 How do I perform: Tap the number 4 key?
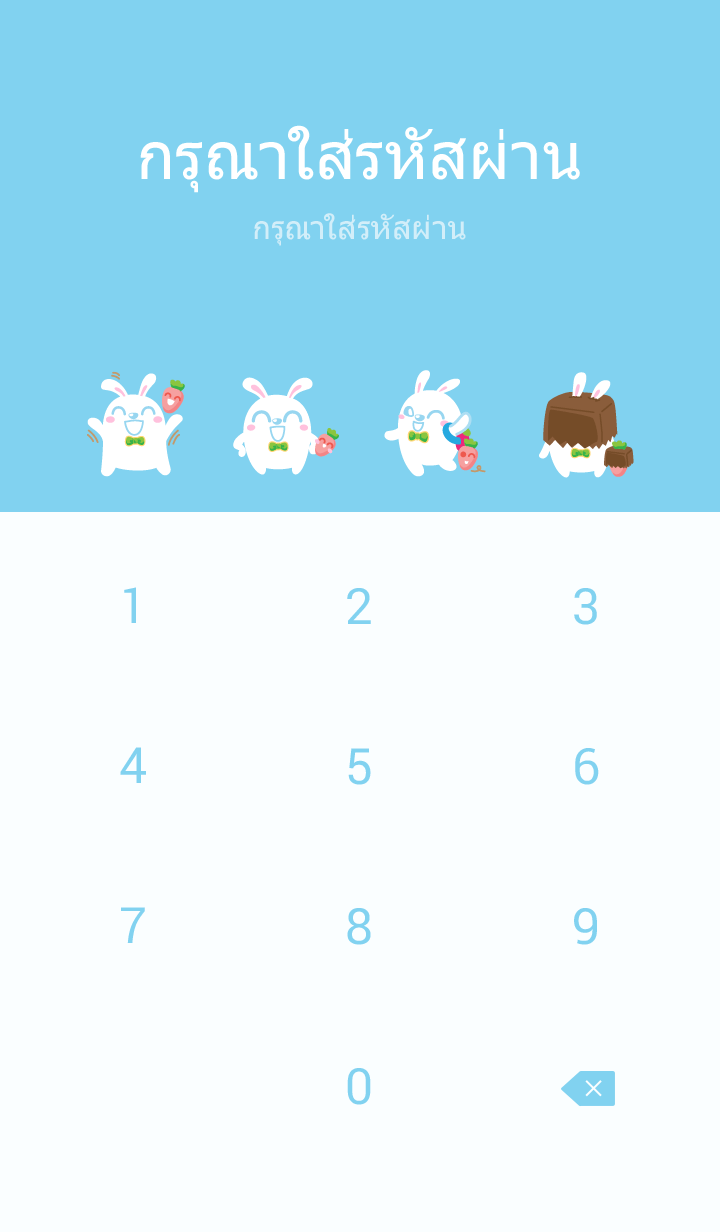coord(132,767)
